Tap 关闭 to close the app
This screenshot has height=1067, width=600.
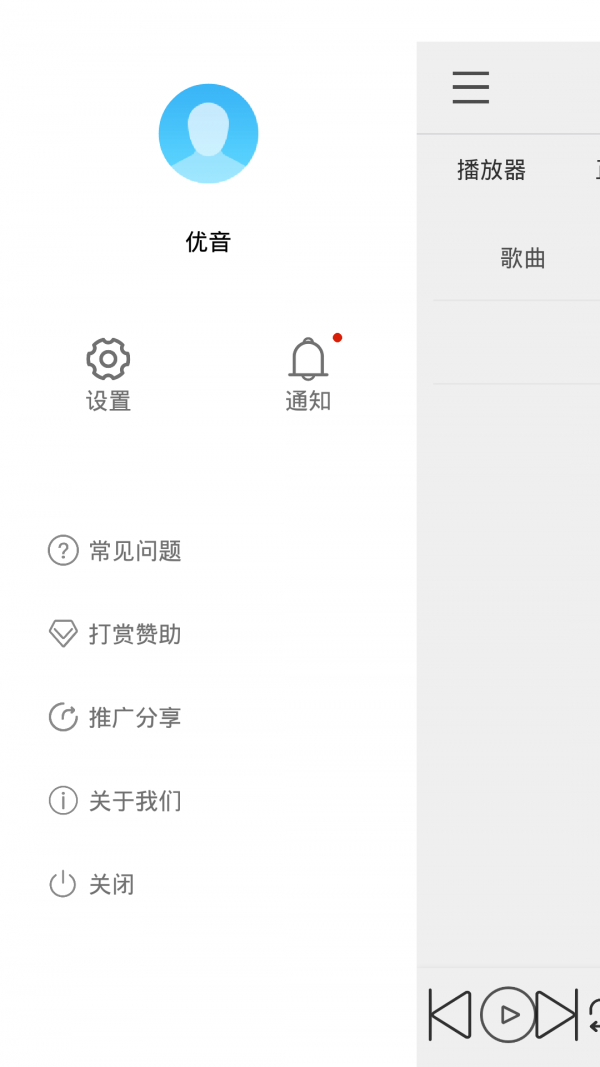point(92,884)
